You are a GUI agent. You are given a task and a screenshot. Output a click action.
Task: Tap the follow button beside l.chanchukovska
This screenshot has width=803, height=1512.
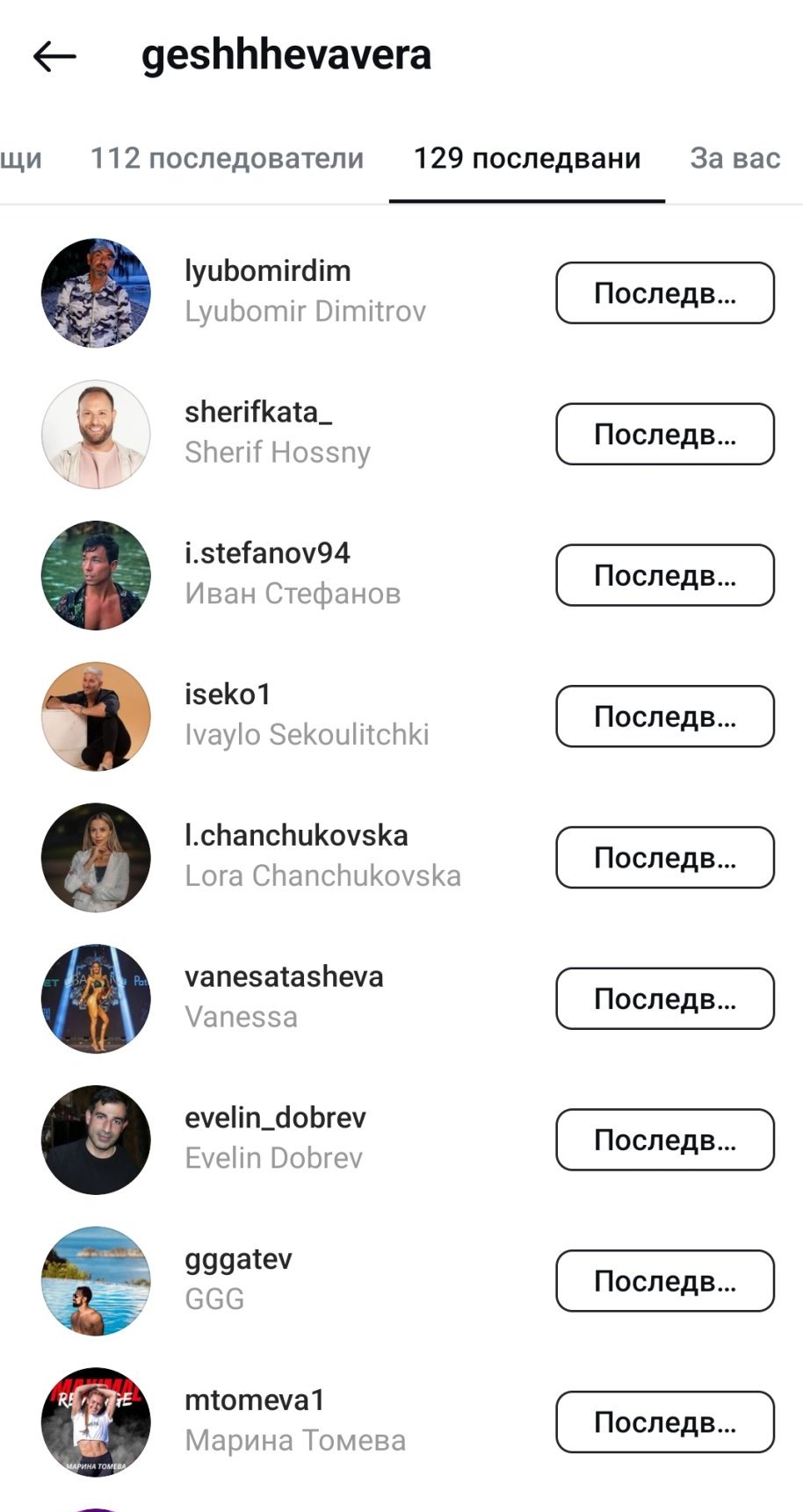pos(664,858)
